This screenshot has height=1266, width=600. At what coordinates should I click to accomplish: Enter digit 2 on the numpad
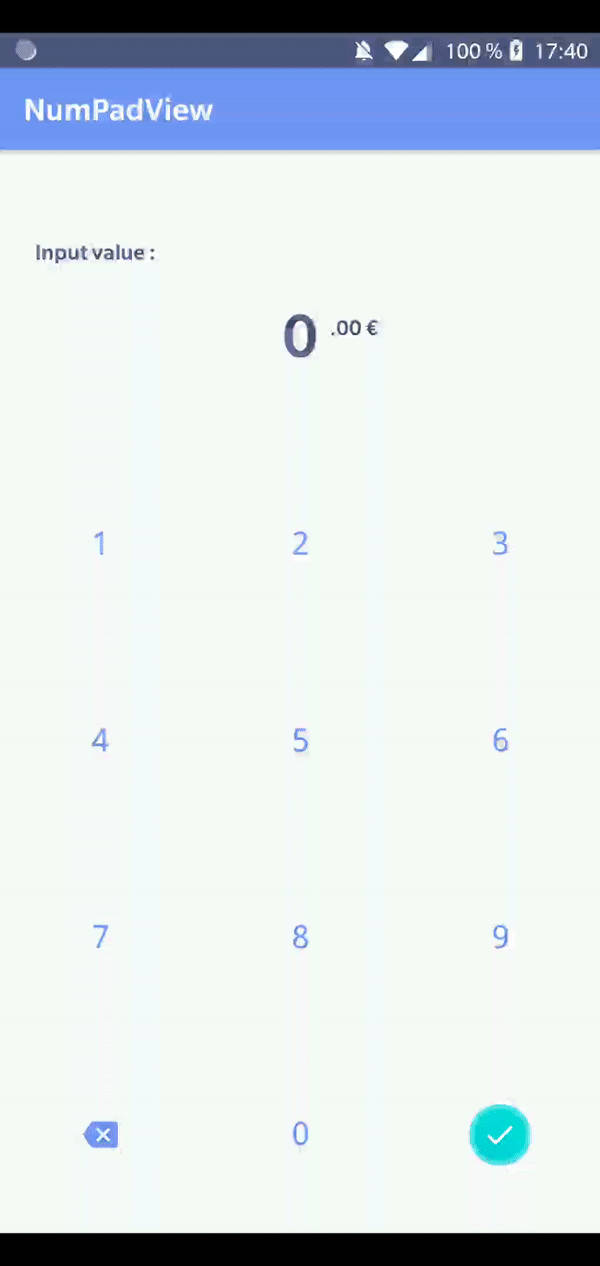[300, 543]
